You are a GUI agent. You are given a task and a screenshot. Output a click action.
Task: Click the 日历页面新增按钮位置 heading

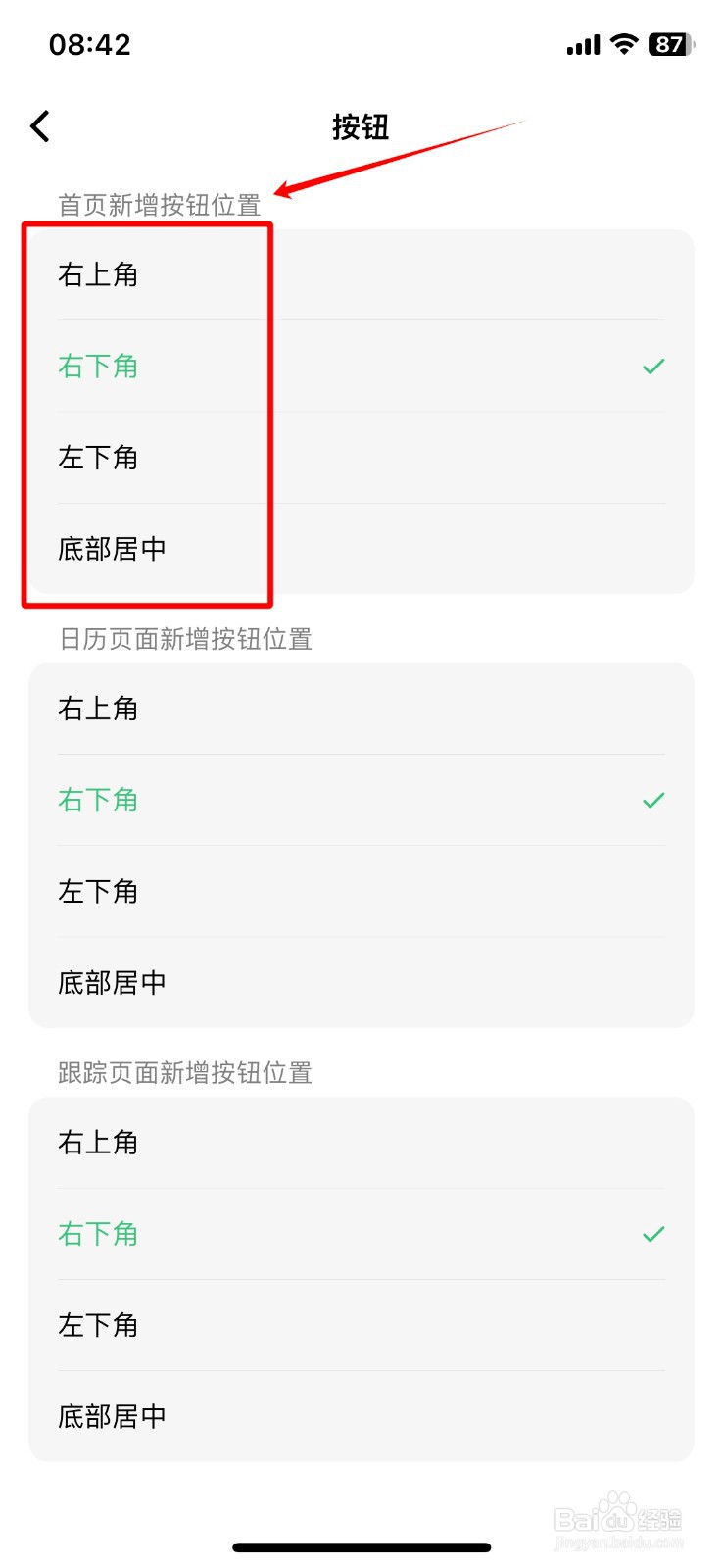(x=186, y=639)
